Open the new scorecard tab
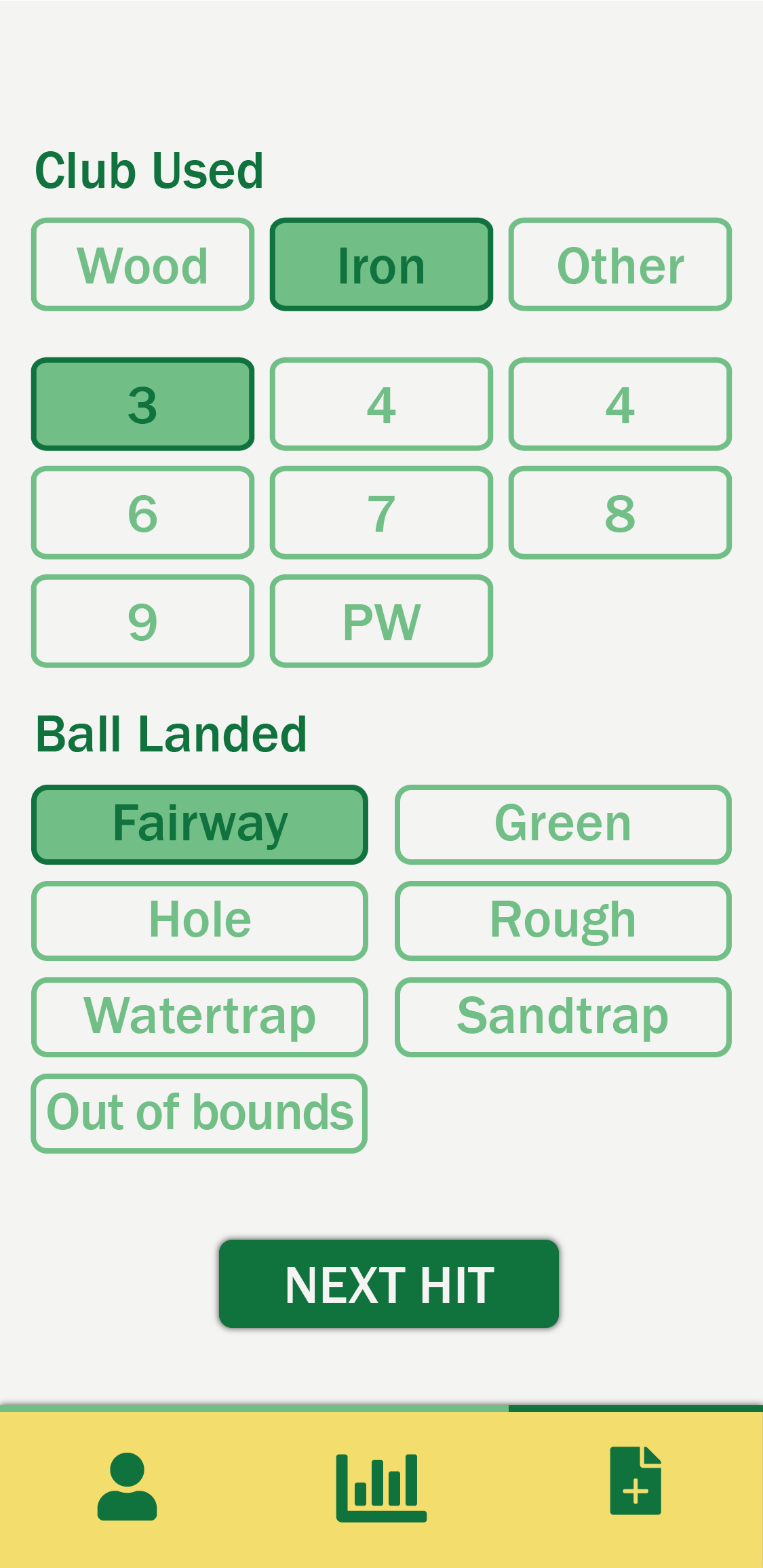The height and width of the screenshot is (1568, 763). (x=635, y=1481)
